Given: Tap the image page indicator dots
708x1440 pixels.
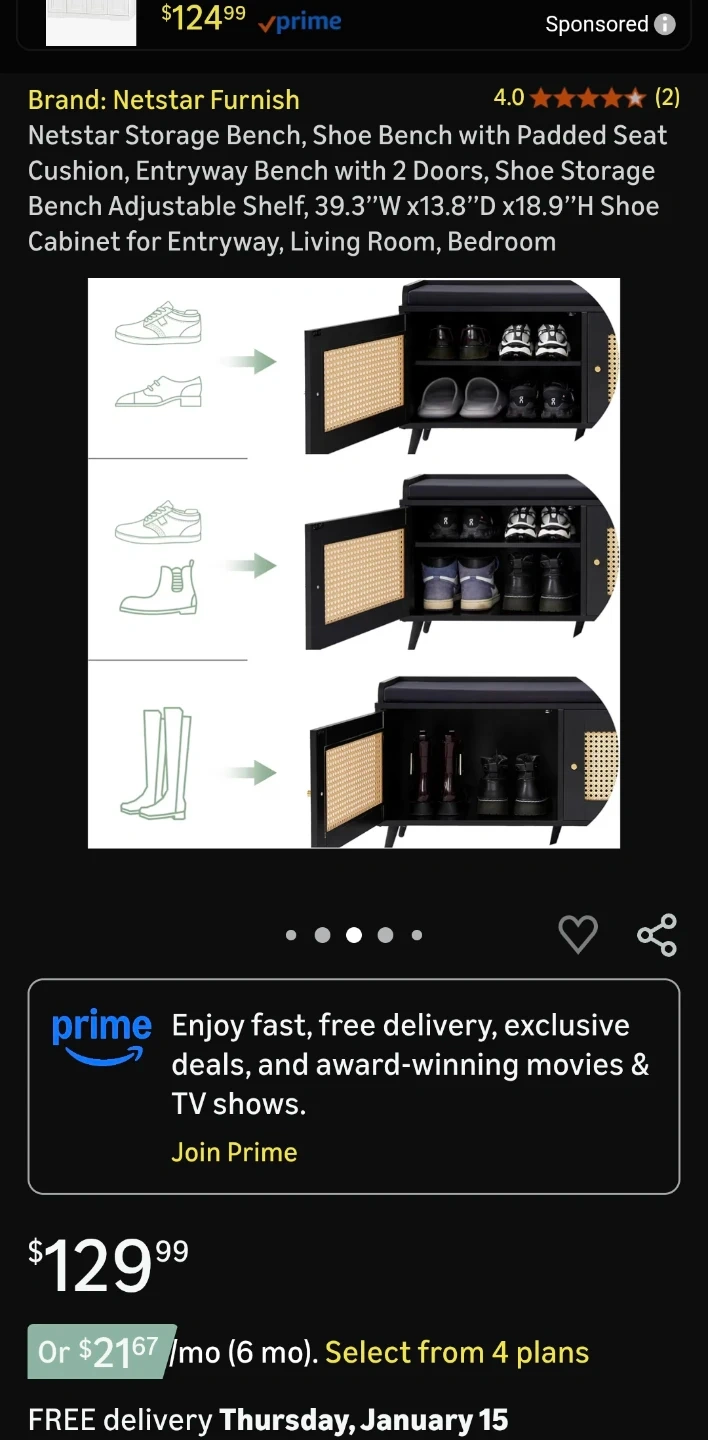Looking at the screenshot, I should (x=354, y=935).
